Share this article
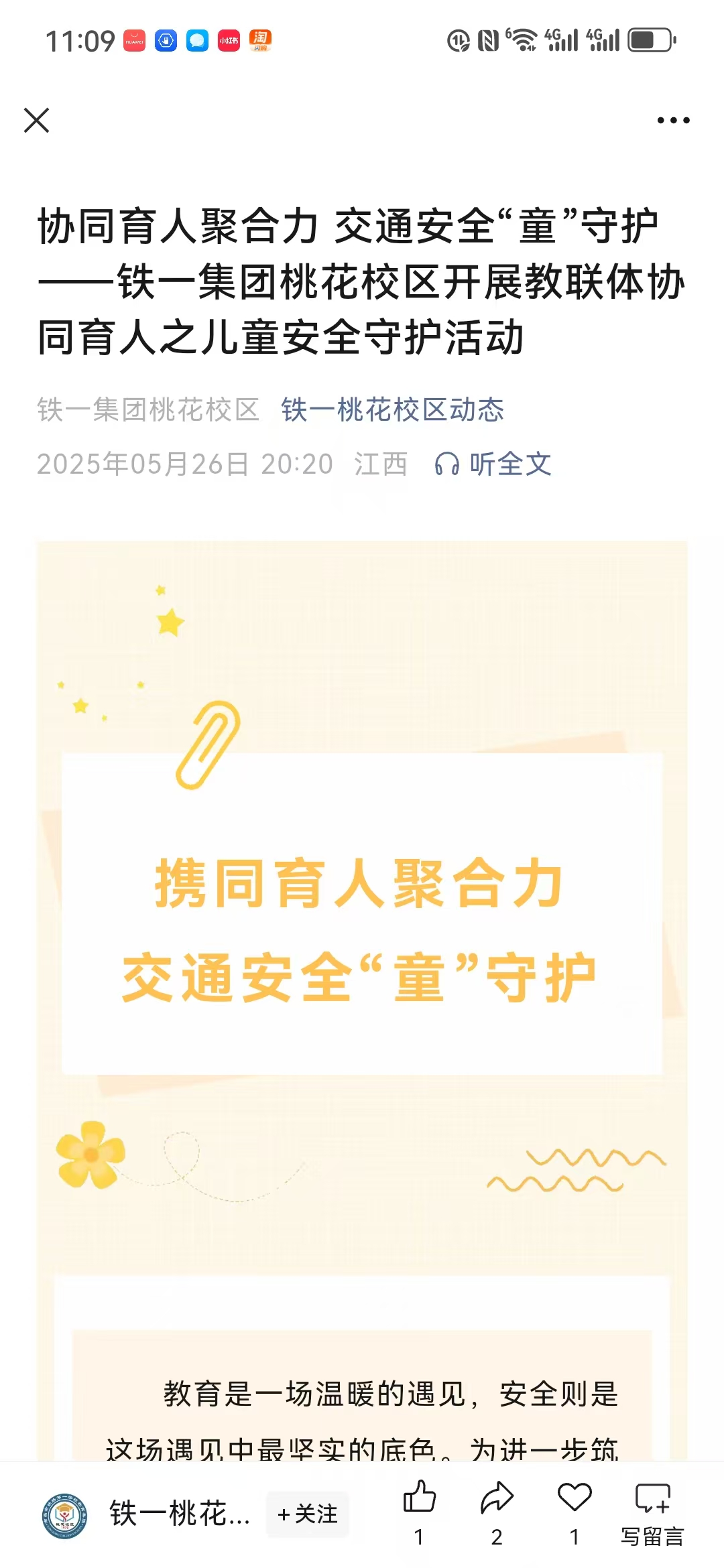Viewport: 724px width, 1568px height. click(x=497, y=1499)
